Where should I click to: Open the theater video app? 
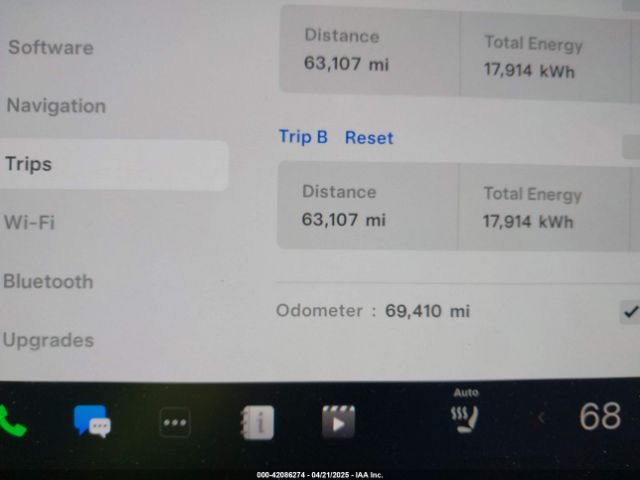point(338,422)
